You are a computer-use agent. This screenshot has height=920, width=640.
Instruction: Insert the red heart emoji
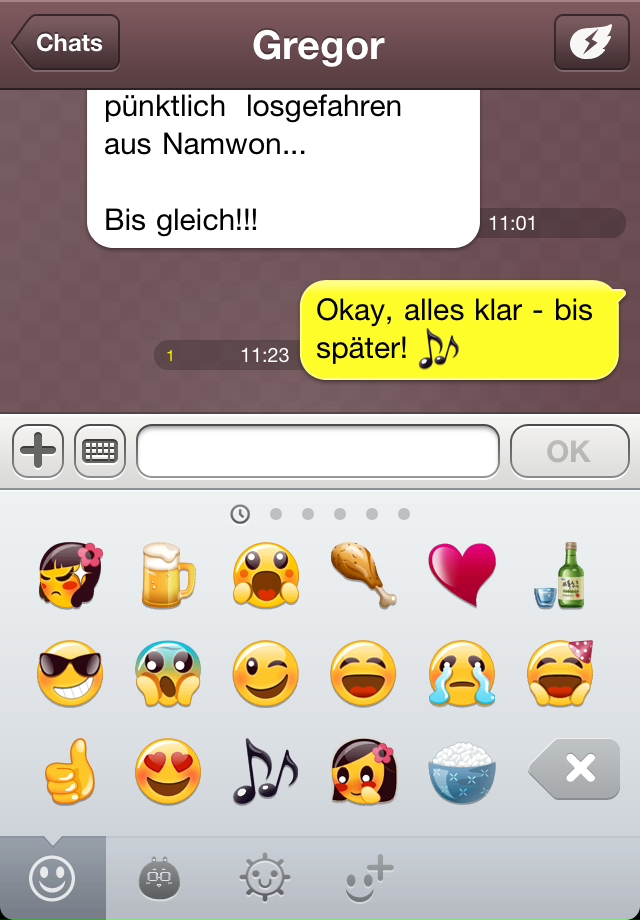coord(461,575)
